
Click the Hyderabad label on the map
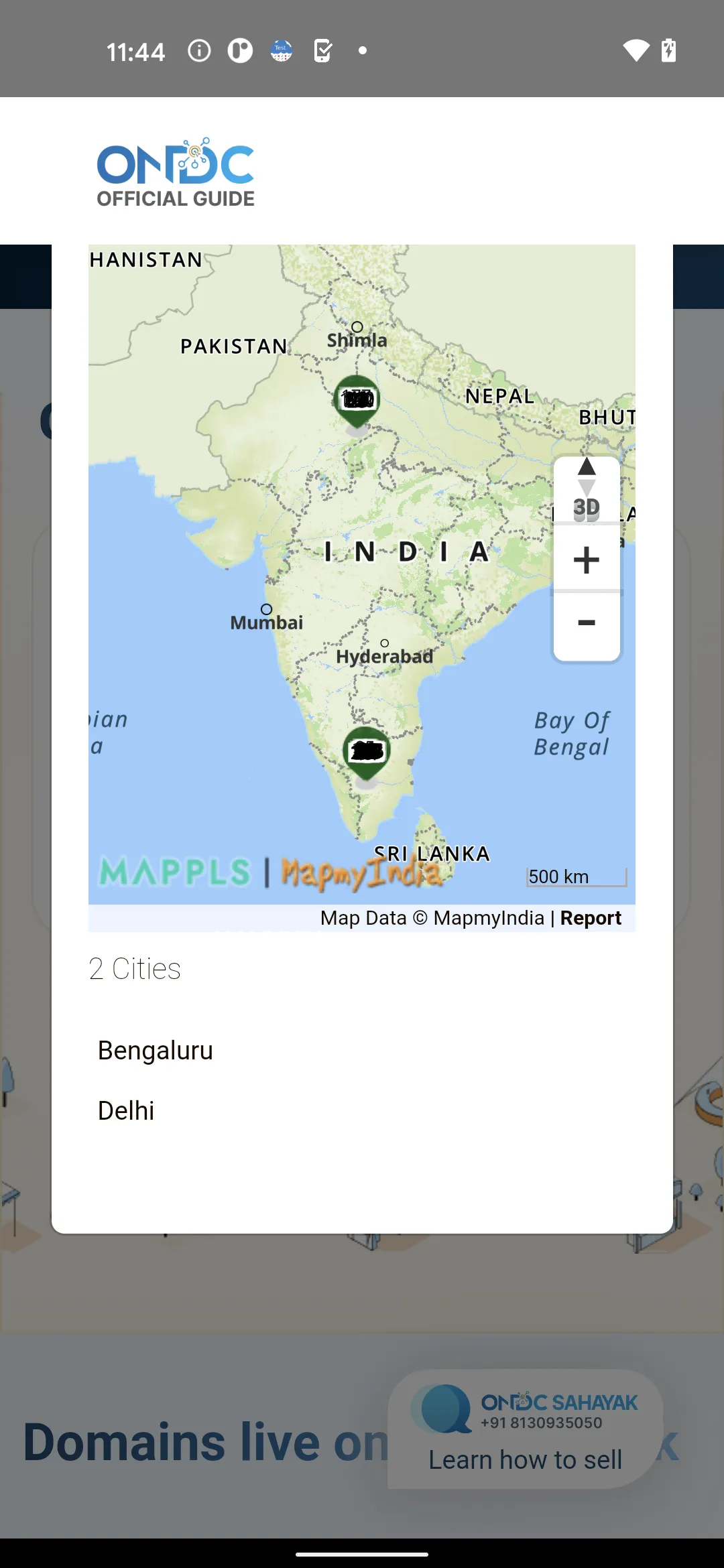coord(385,657)
